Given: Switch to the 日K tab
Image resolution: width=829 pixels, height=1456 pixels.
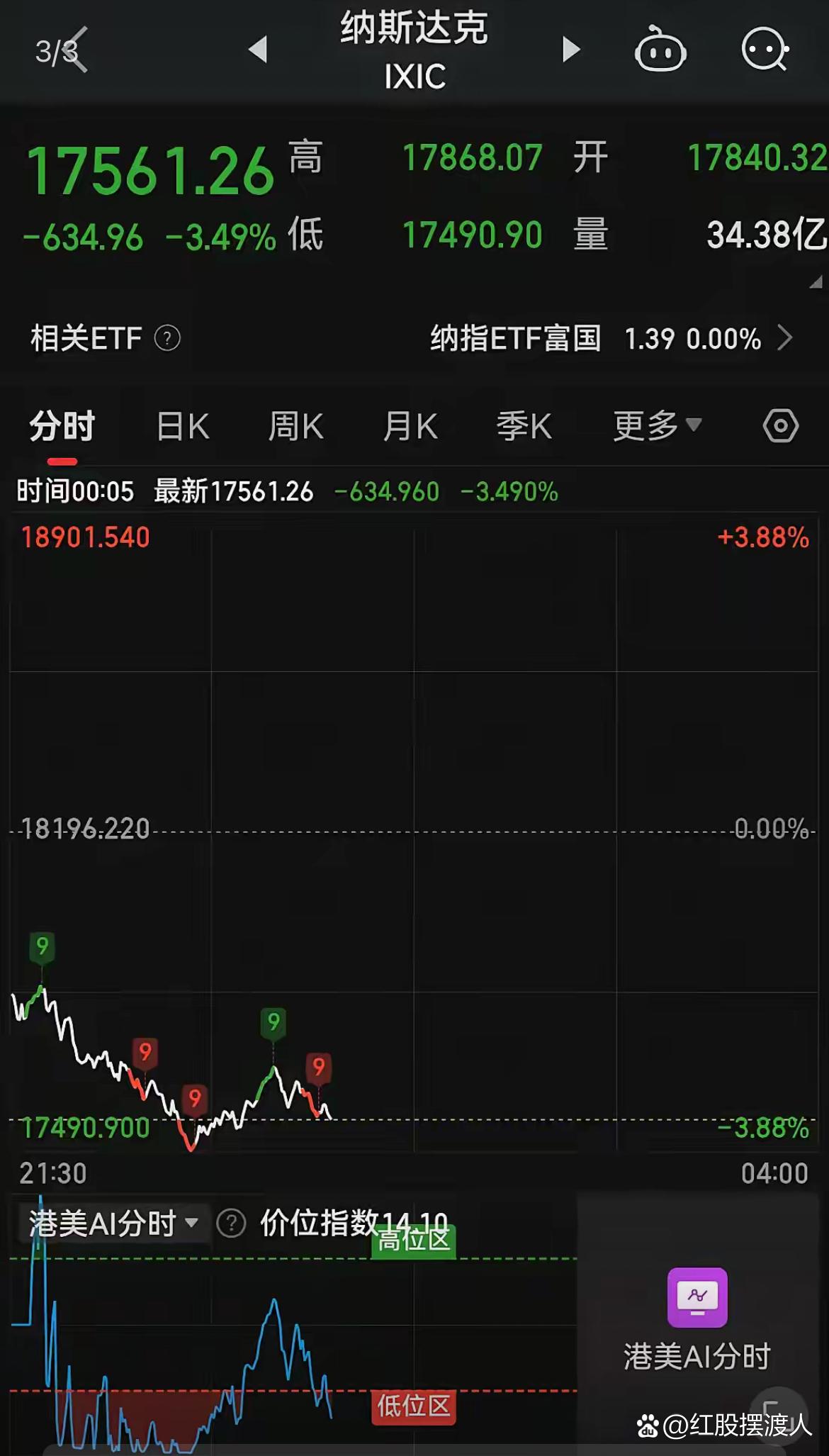Looking at the screenshot, I should (181, 425).
